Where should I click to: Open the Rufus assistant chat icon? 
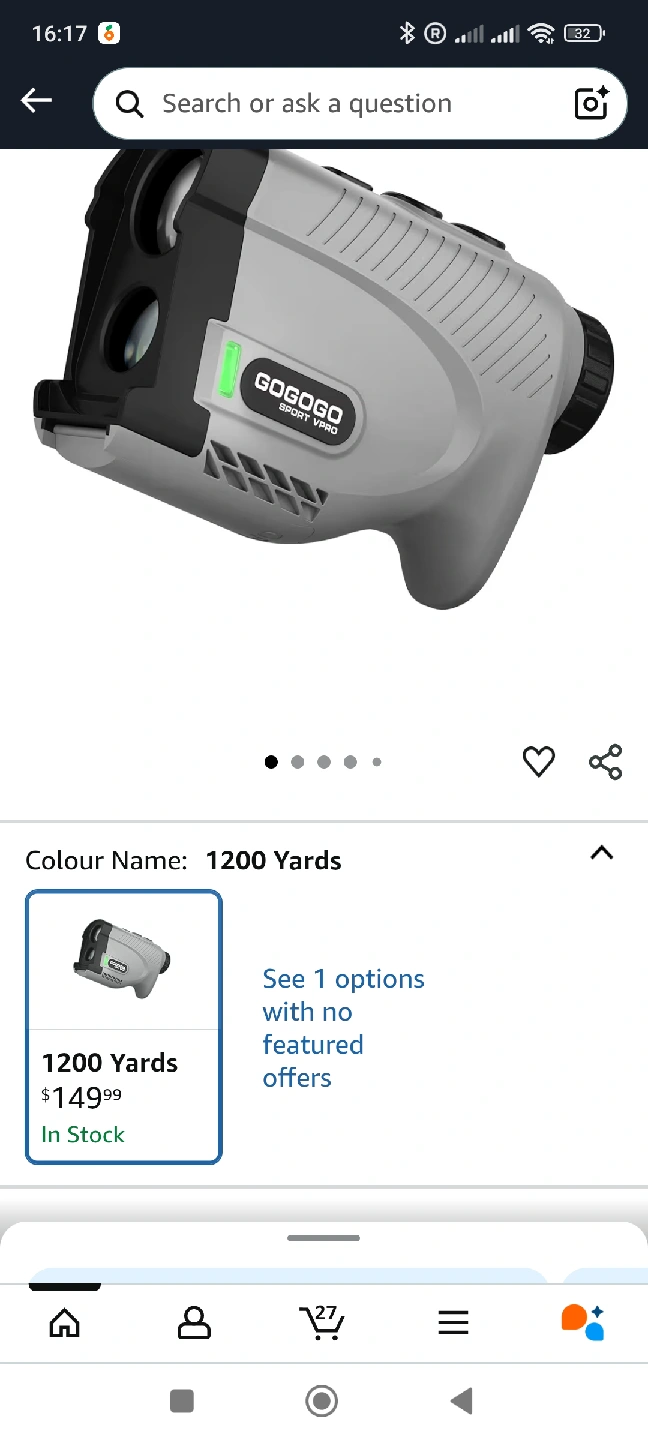point(583,1322)
